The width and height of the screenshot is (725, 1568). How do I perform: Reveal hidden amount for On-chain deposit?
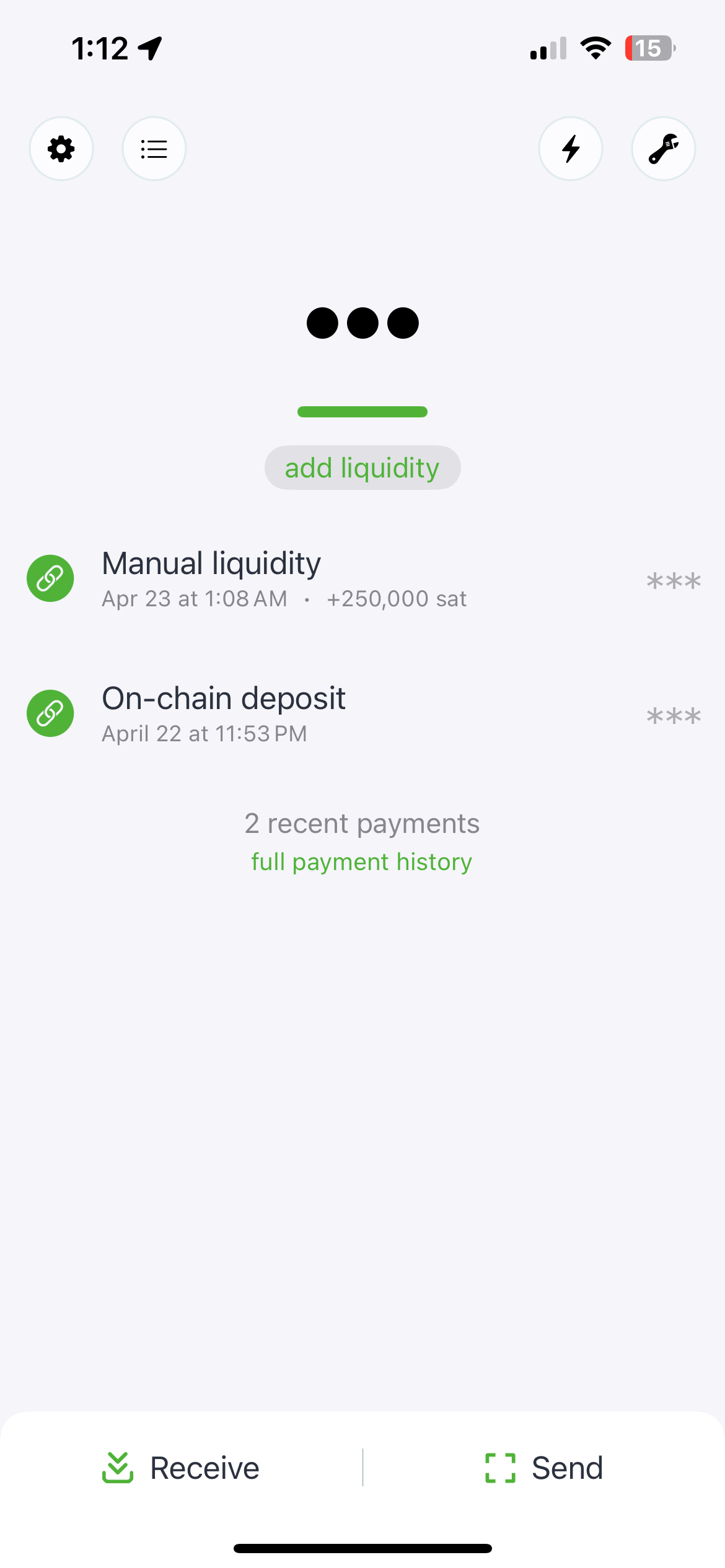(x=673, y=715)
